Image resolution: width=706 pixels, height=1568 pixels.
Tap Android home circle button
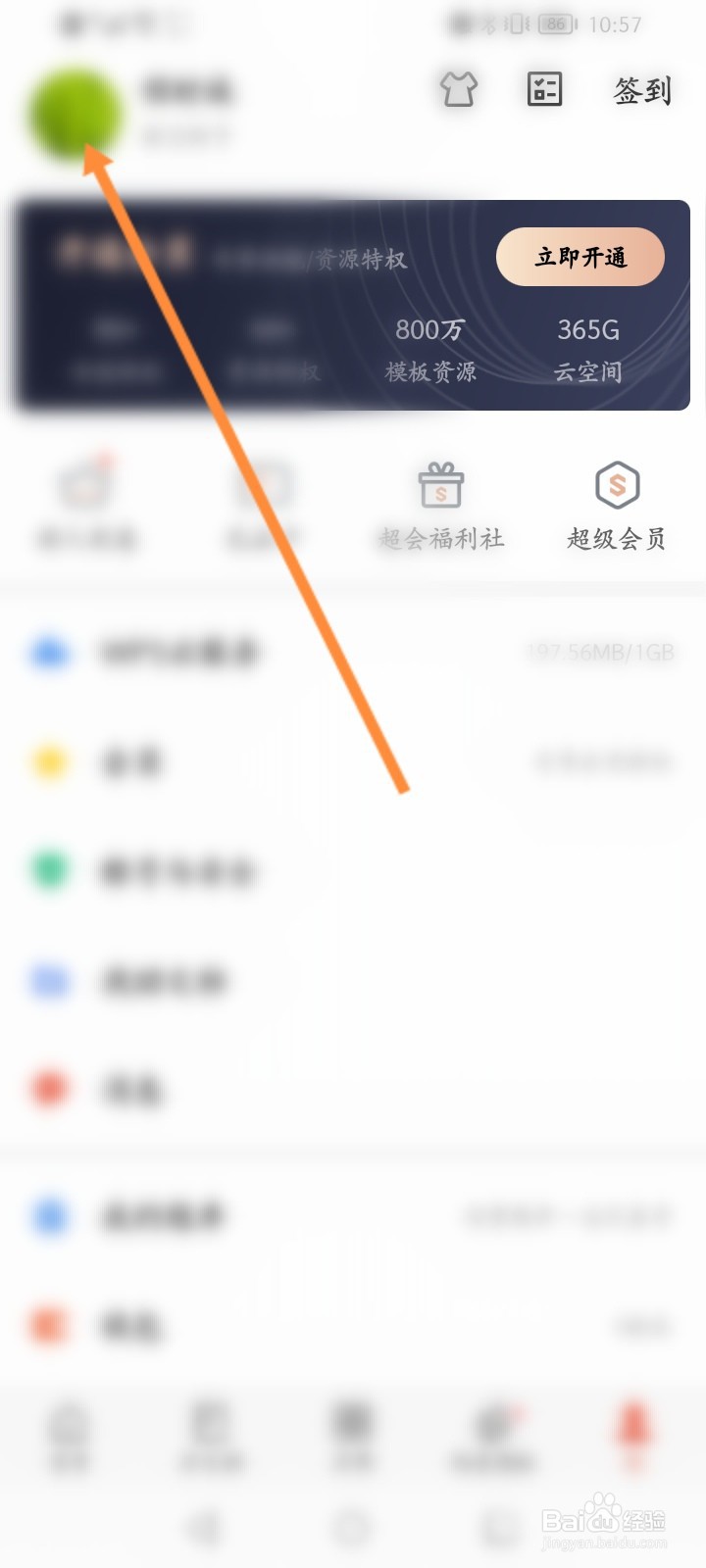pyautogui.click(x=353, y=1524)
